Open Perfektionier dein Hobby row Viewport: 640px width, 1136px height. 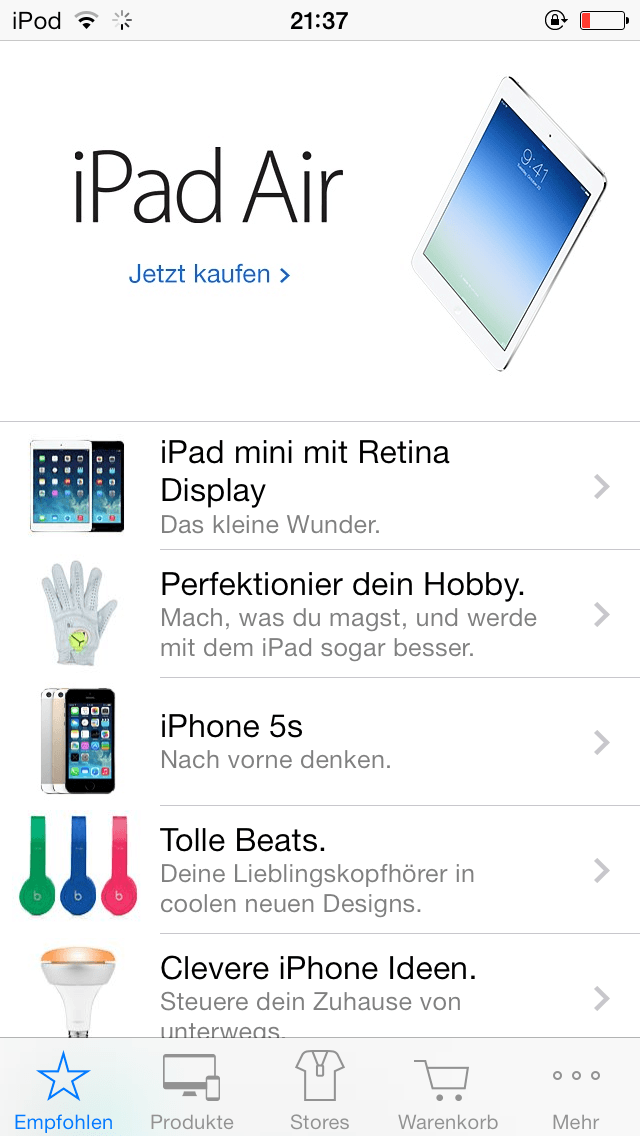(x=320, y=614)
